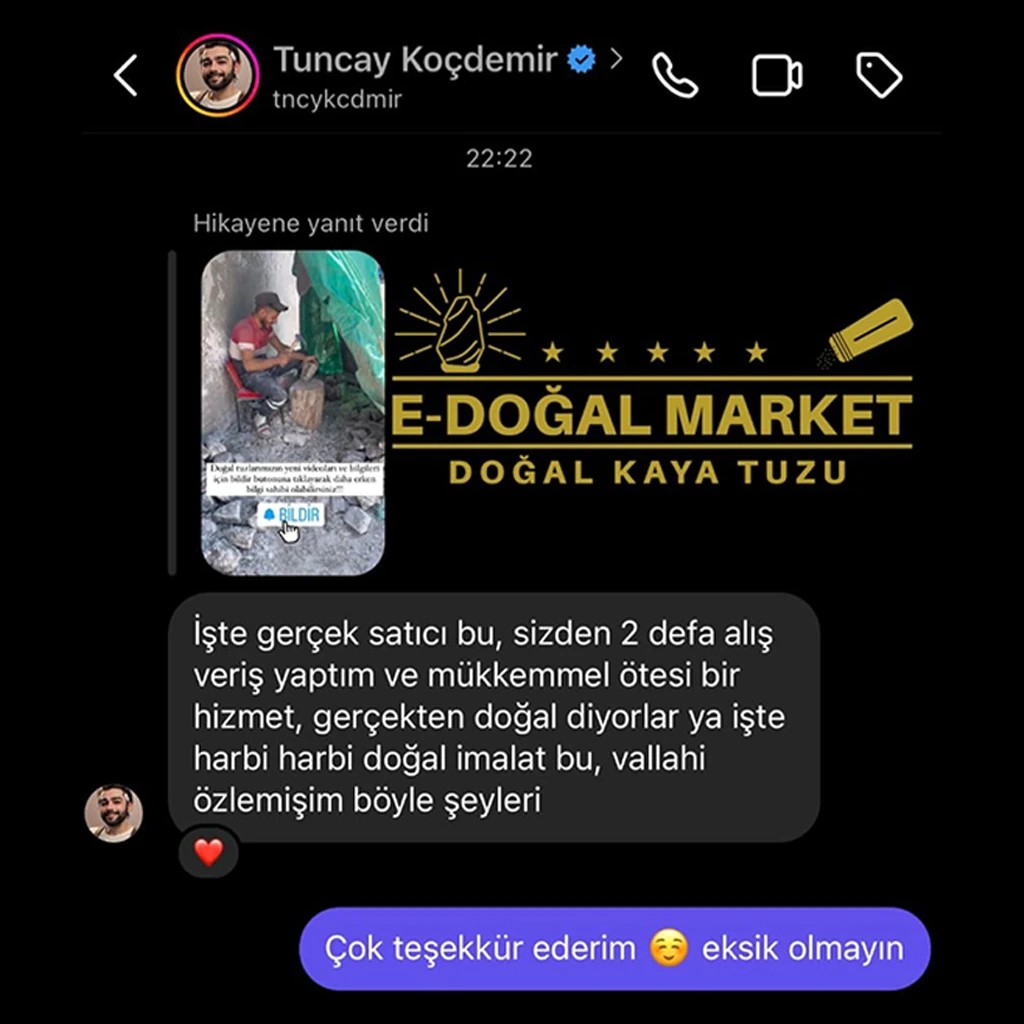
Task: Open the label tag icon
Action: 879,76
